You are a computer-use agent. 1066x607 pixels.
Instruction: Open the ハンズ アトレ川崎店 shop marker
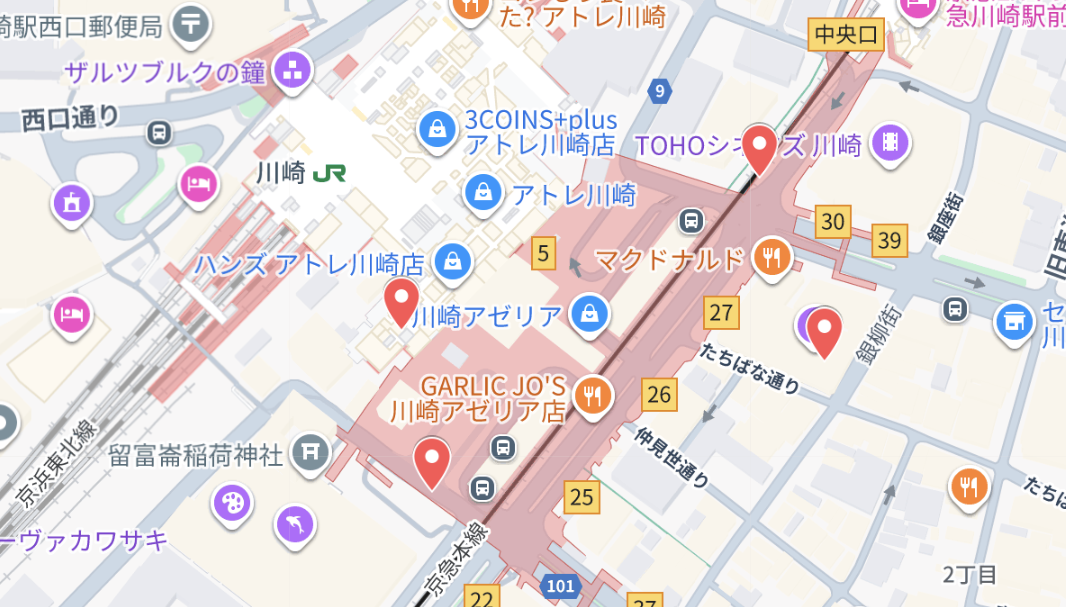click(453, 262)
